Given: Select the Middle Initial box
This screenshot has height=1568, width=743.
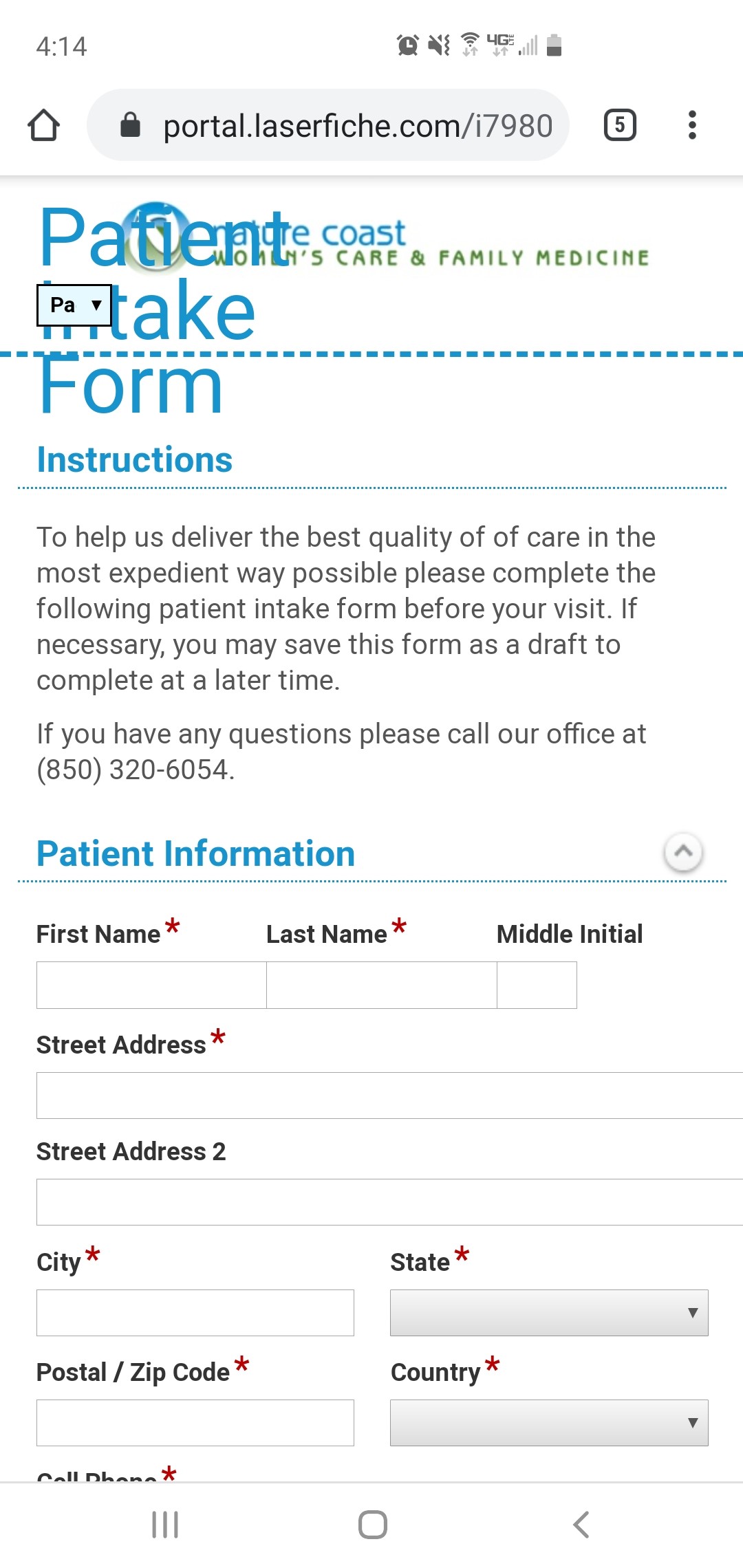Looking at the screenshot, I should tap(537, 985).
